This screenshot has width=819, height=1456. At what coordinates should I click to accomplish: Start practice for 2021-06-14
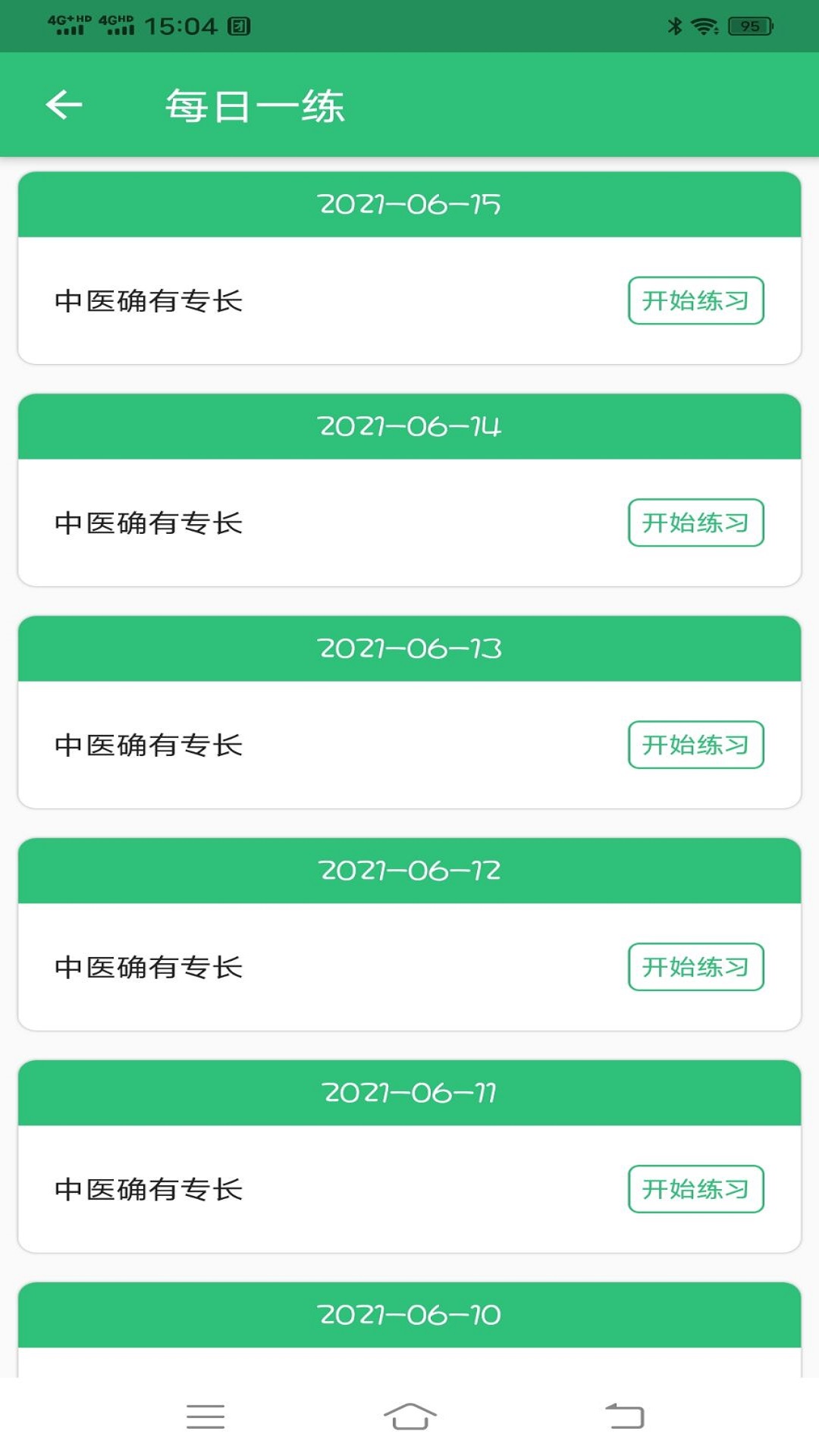pyautogui.click(x=697, y=522)
